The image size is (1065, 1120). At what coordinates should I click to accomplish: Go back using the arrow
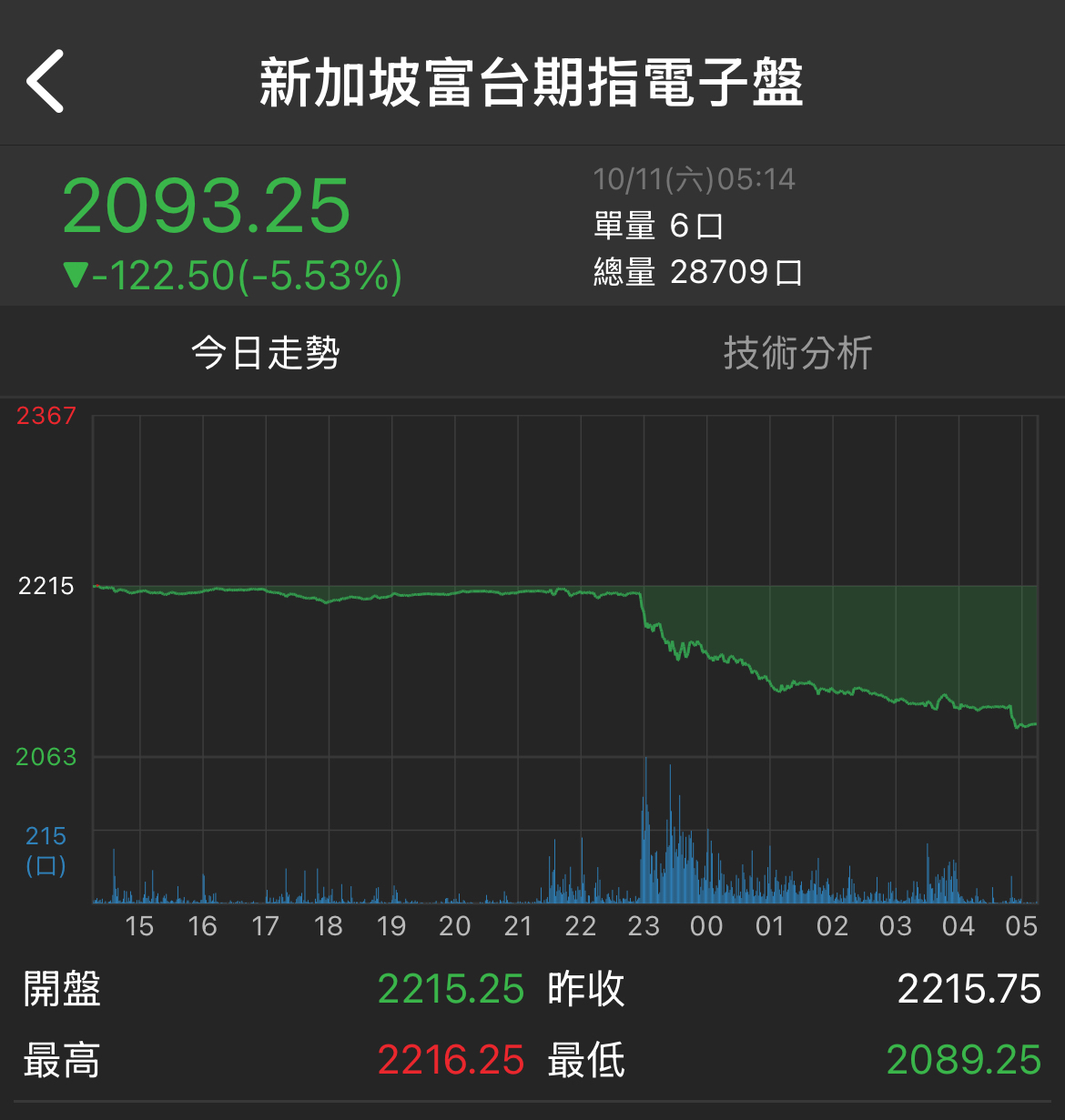coord(46,82)
